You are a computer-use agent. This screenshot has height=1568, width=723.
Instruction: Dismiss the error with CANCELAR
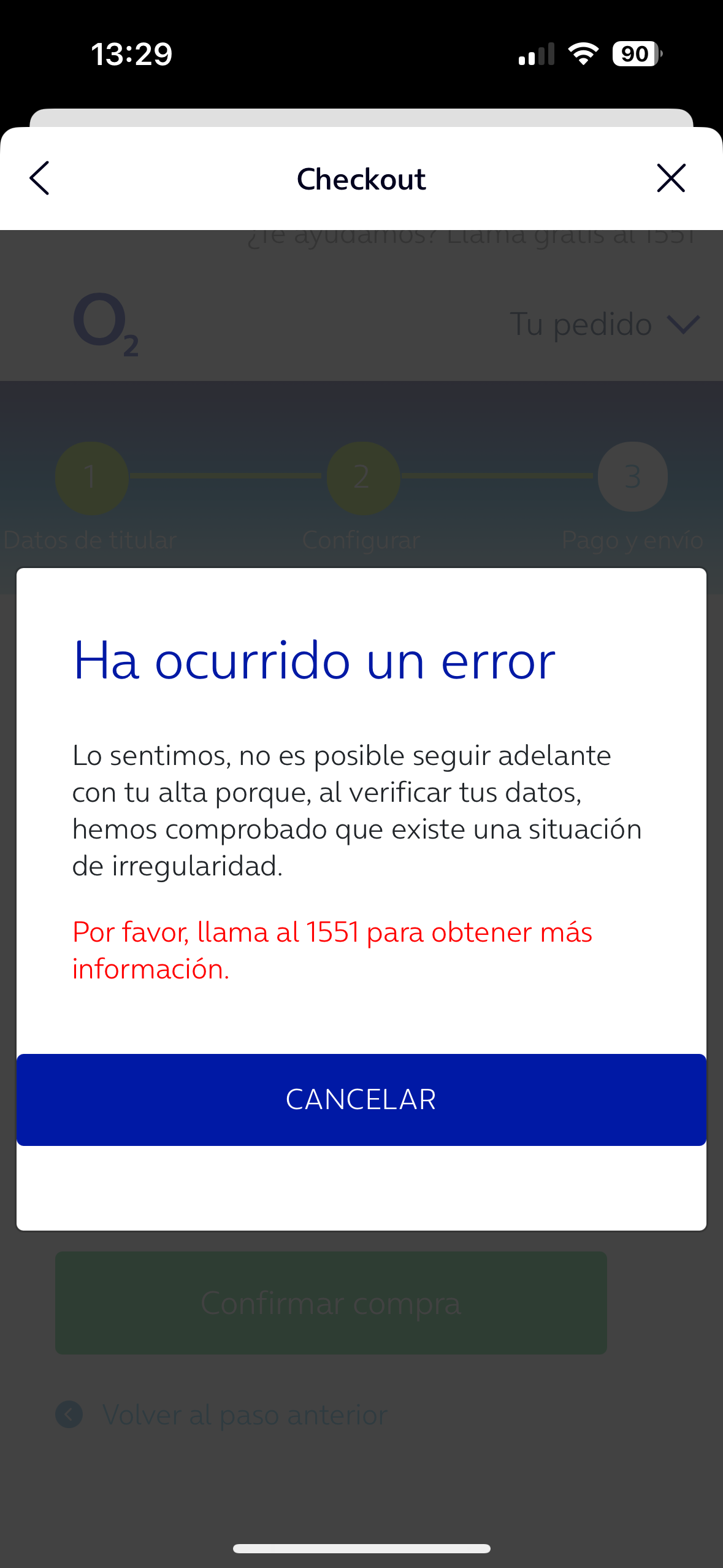tap(361, 1099)
